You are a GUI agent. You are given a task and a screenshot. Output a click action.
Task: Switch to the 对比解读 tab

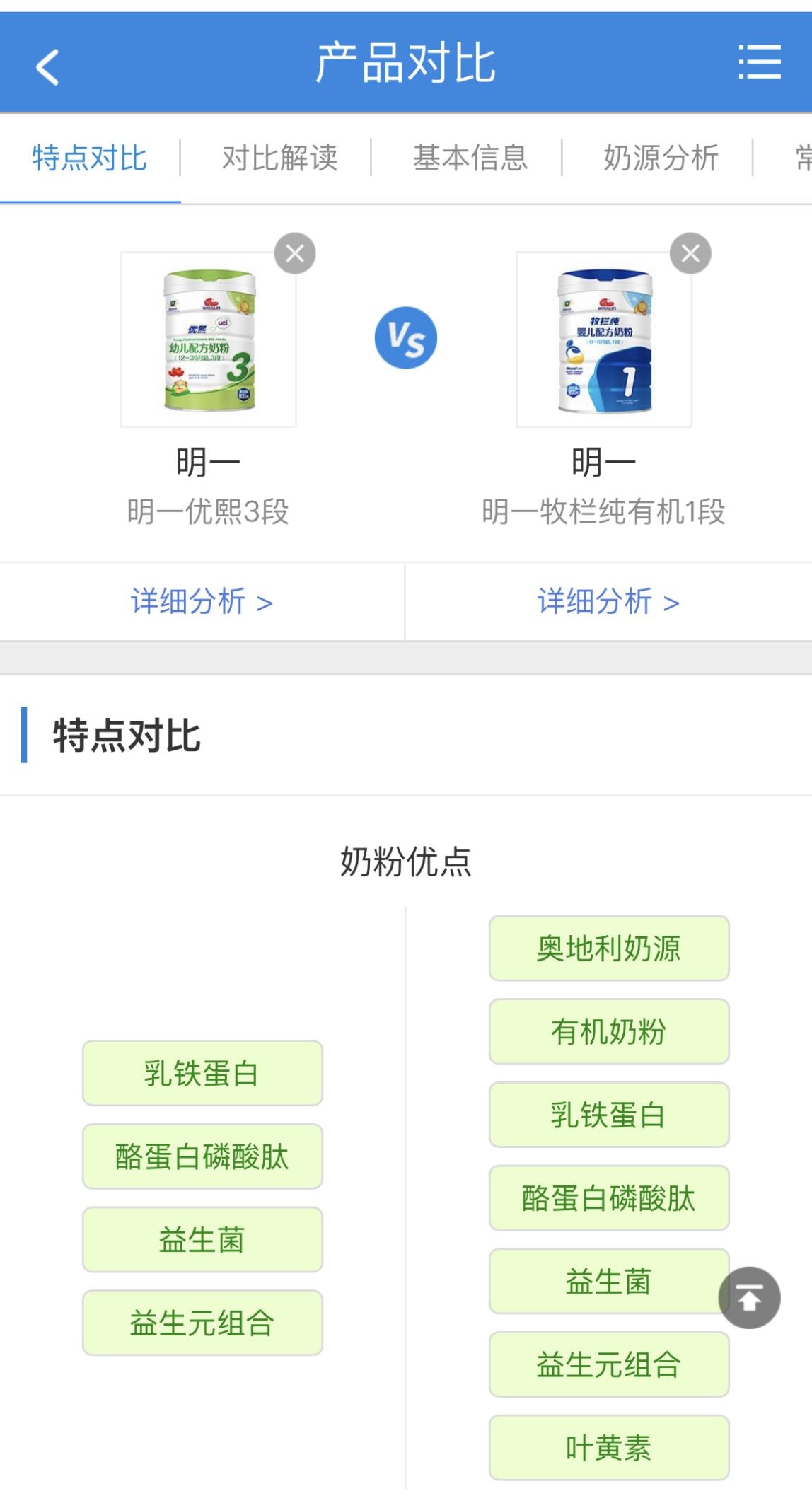[x=279, y=158]
